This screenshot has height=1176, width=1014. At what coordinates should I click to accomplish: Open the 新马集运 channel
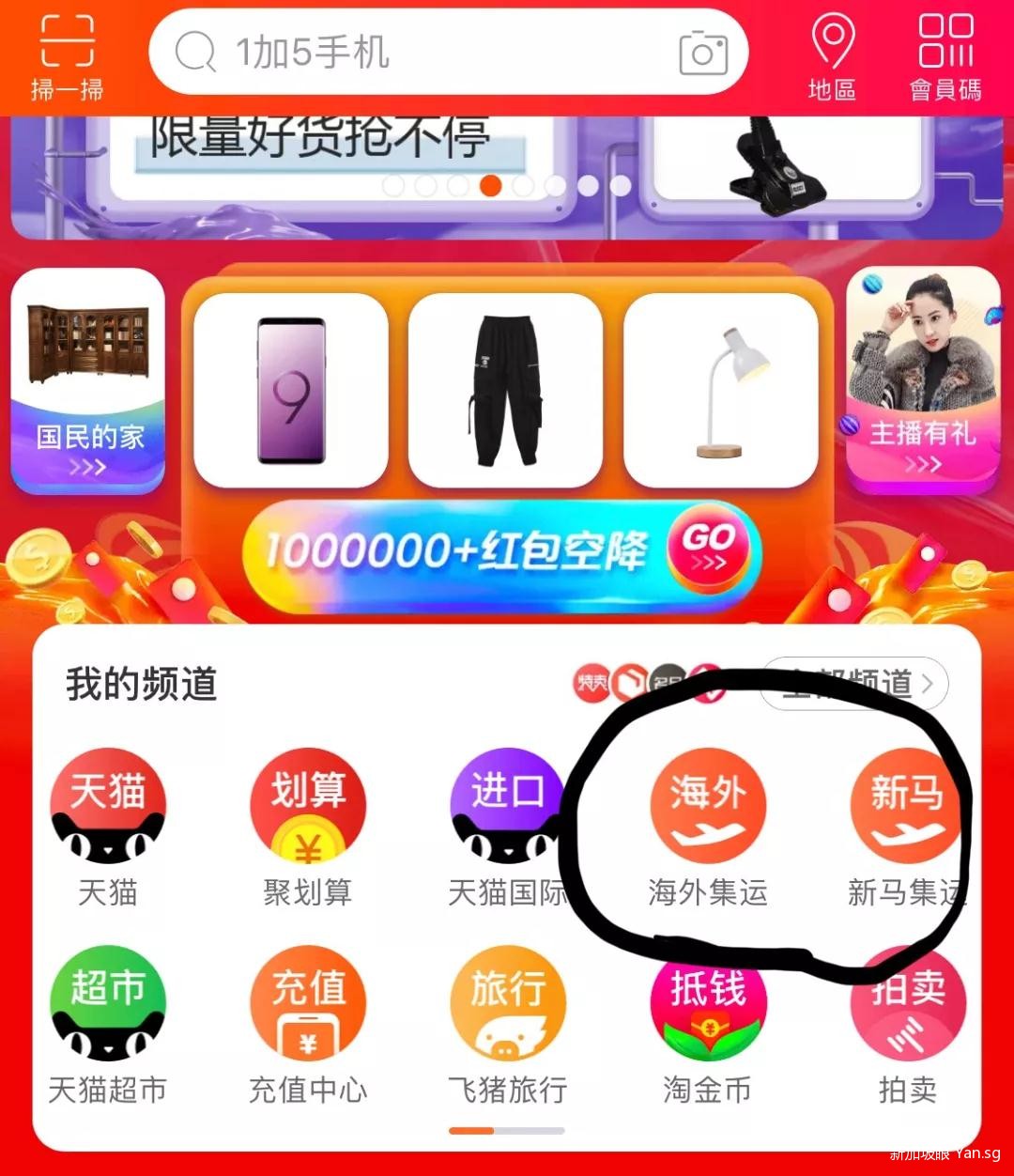906,827
